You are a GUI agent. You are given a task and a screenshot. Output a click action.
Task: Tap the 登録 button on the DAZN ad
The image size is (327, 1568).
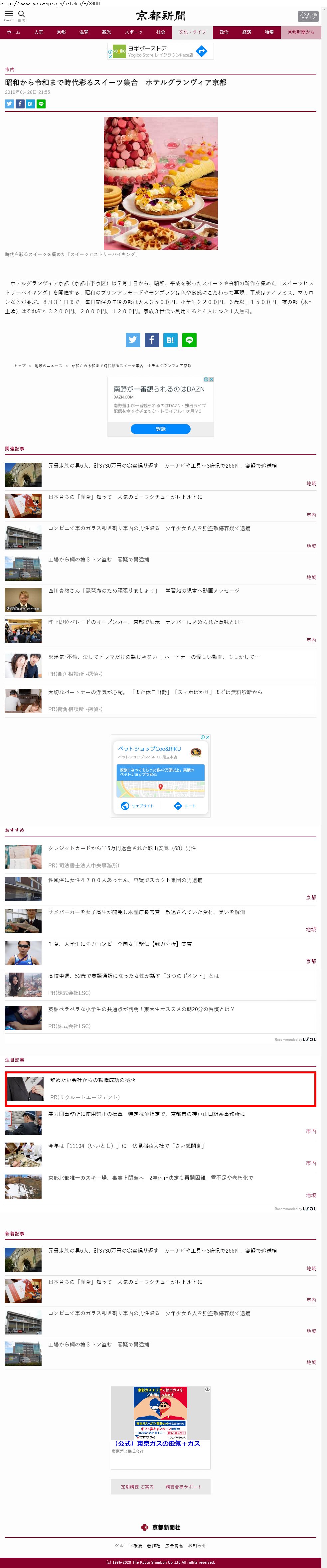160,429
